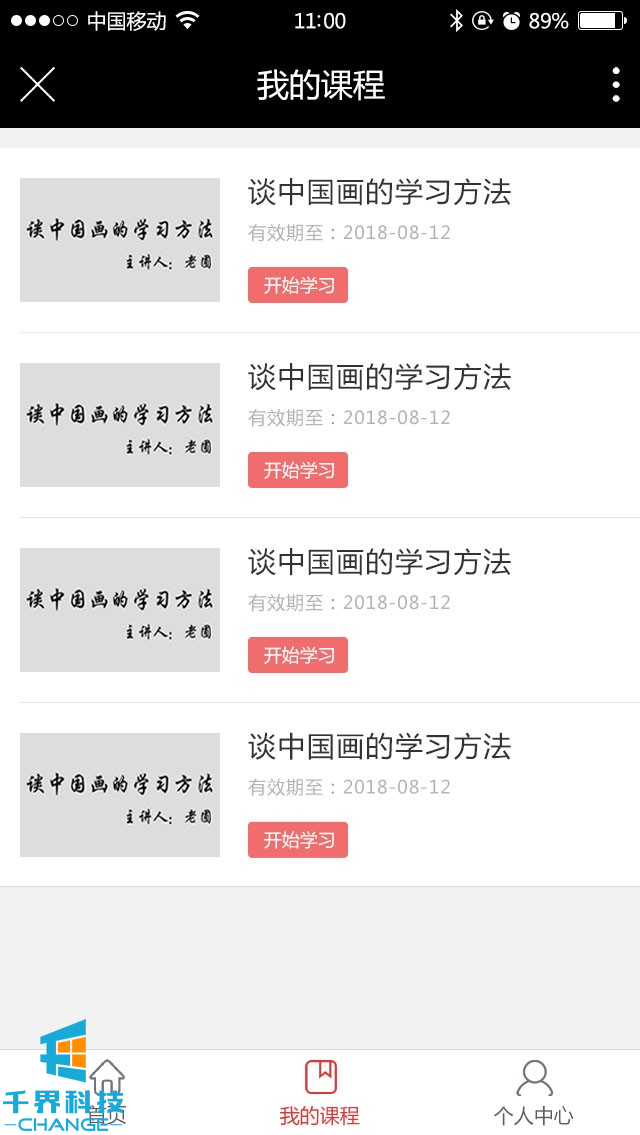Select the 我的课程 tab
Viewport: 640px width, 1135px height.
click(x=320, y=1092)
